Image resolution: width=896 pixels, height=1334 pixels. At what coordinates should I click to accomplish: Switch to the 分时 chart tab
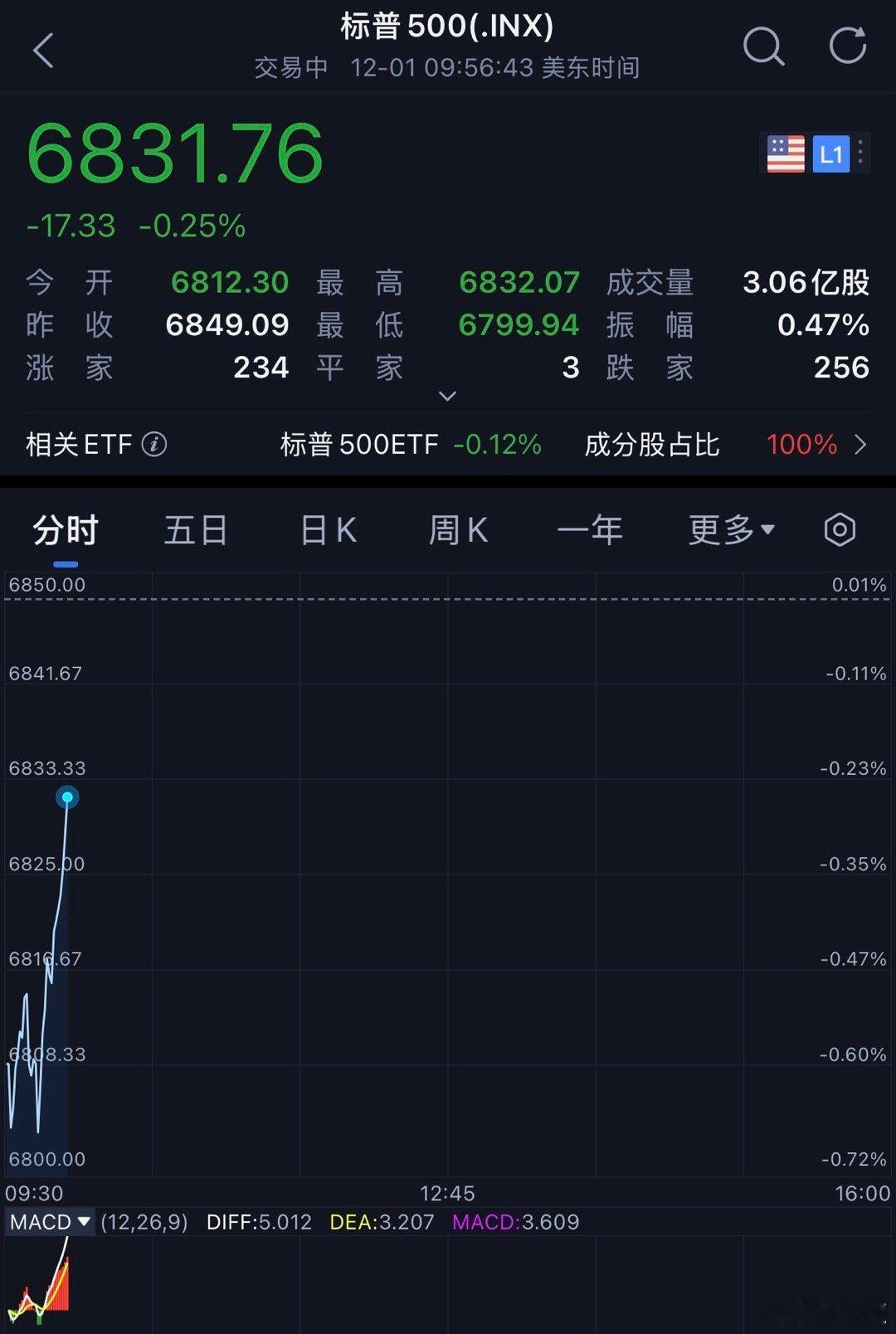66,531
